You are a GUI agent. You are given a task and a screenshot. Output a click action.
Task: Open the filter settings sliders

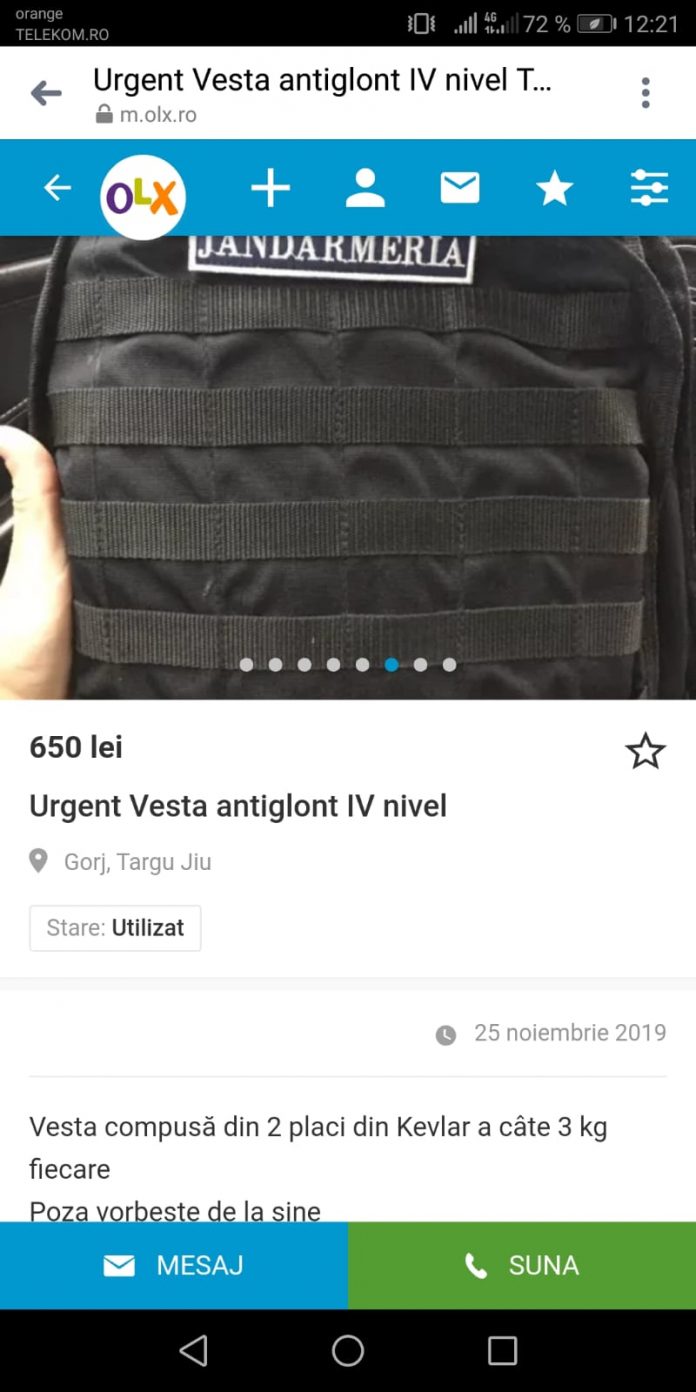point(649,188)
